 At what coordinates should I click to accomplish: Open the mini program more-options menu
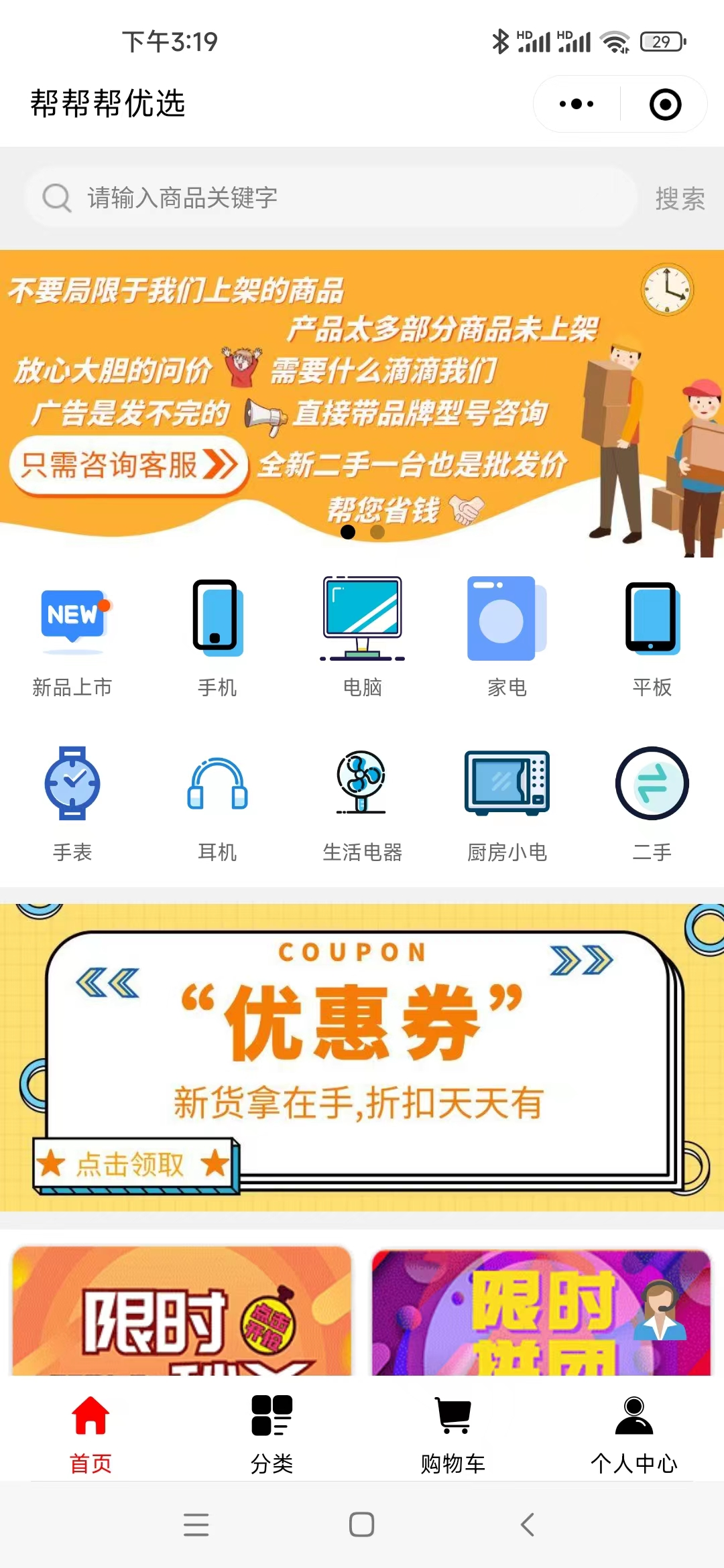tap(577, 104)
